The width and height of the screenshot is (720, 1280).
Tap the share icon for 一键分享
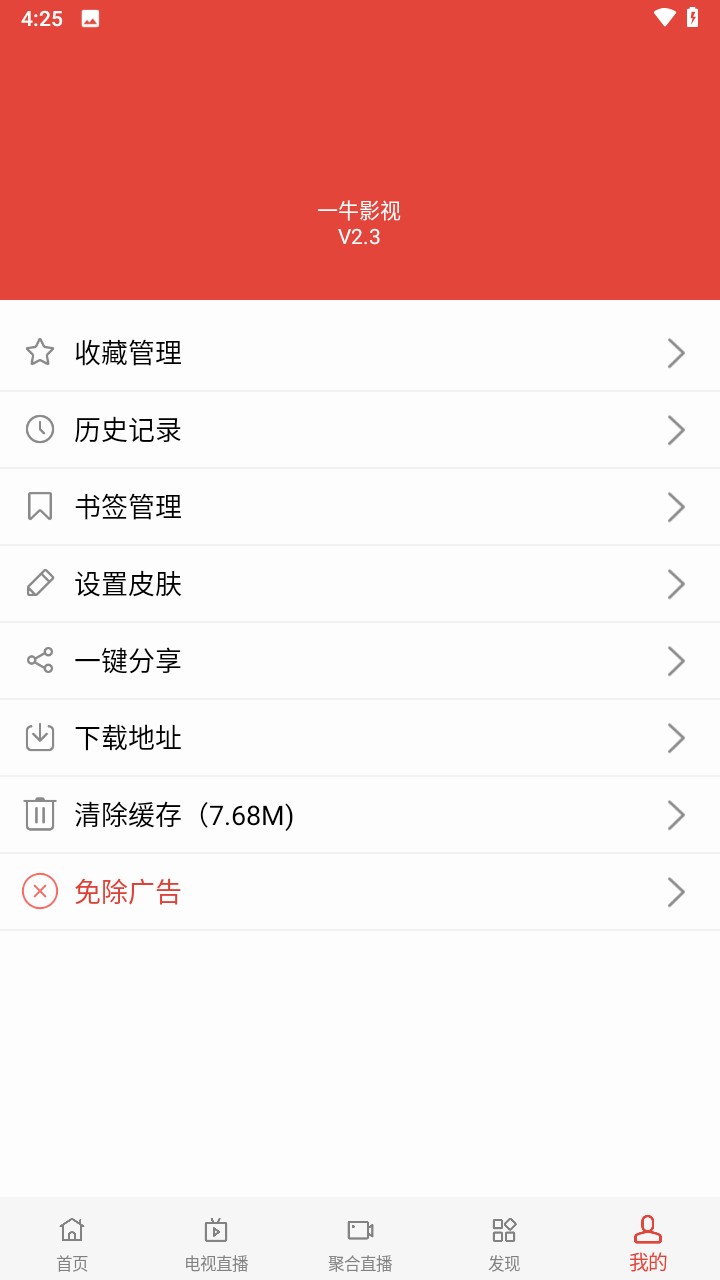pyautogui.click(x=39, y=660)
